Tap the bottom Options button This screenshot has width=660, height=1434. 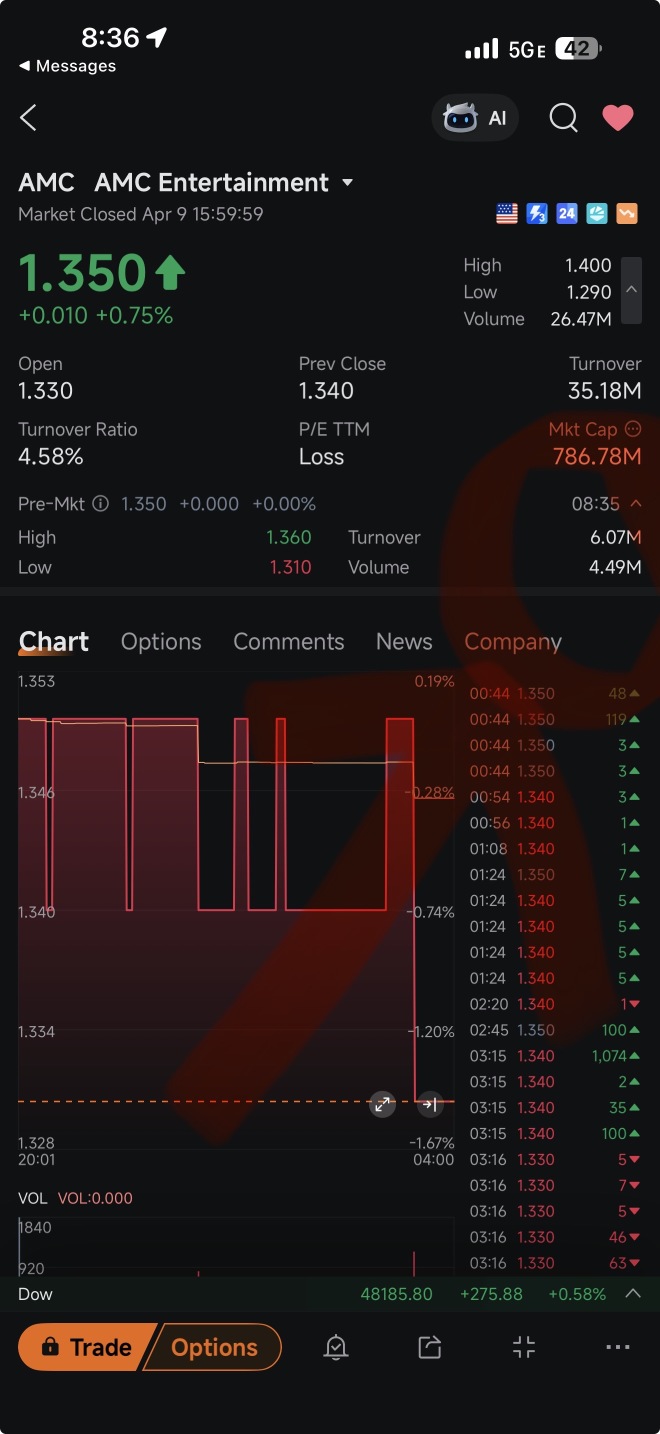click(213, 1347)
